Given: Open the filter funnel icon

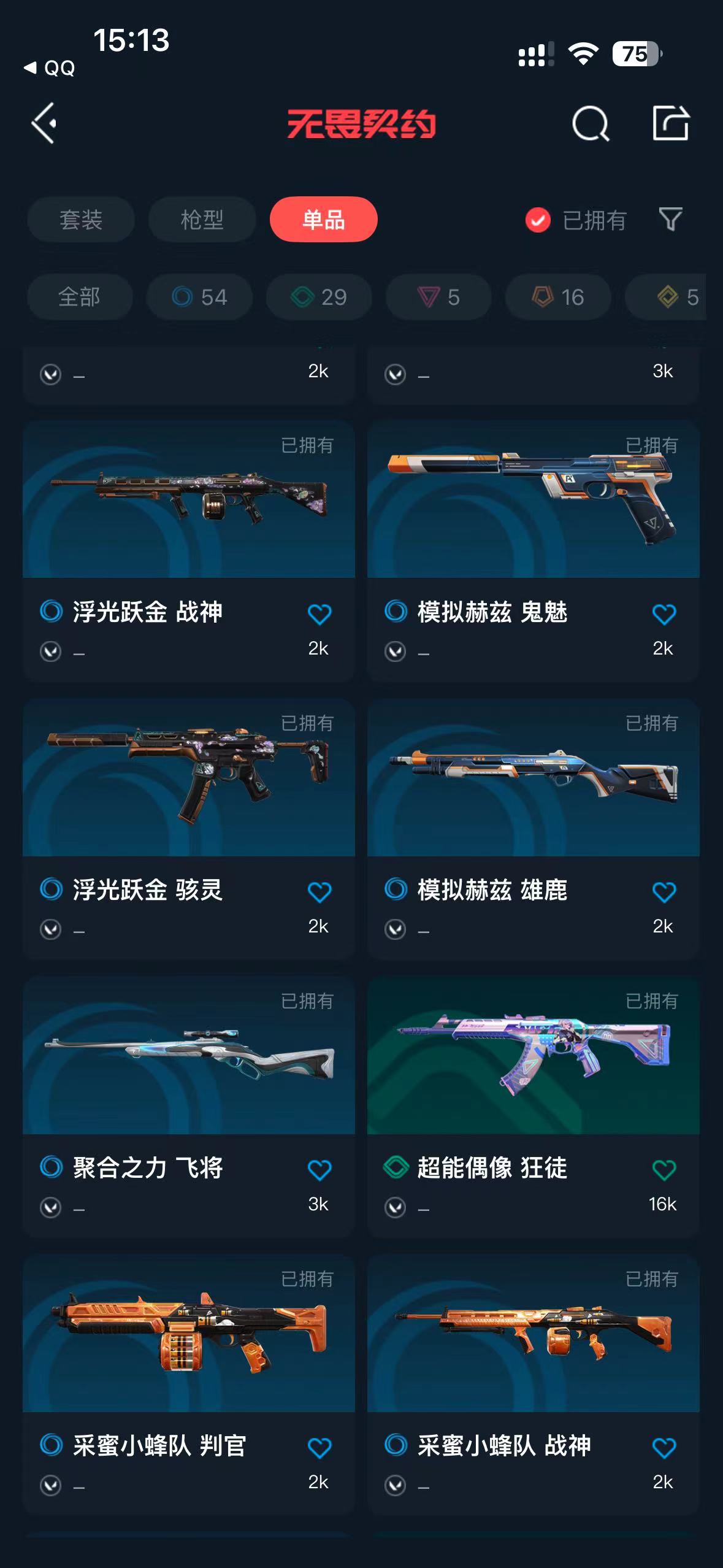Looking at the screenshot, I should coord(670,220).
